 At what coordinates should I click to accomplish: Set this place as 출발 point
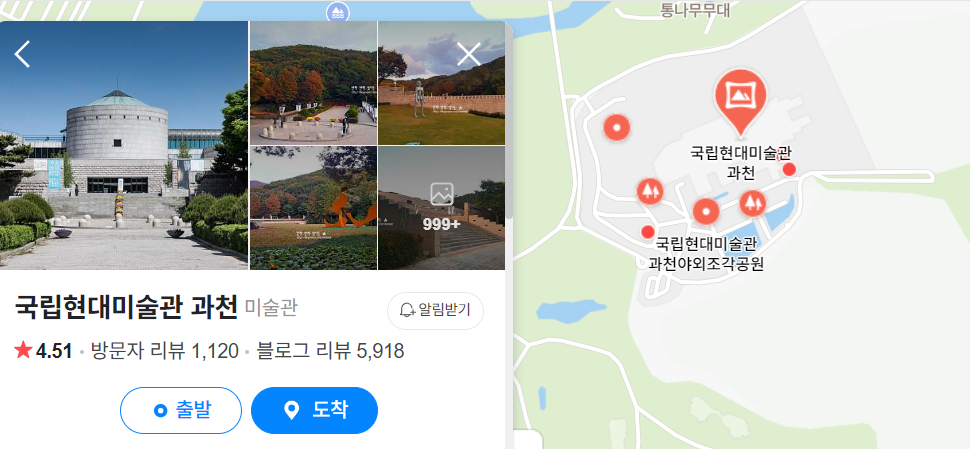[x=181, y=410]
